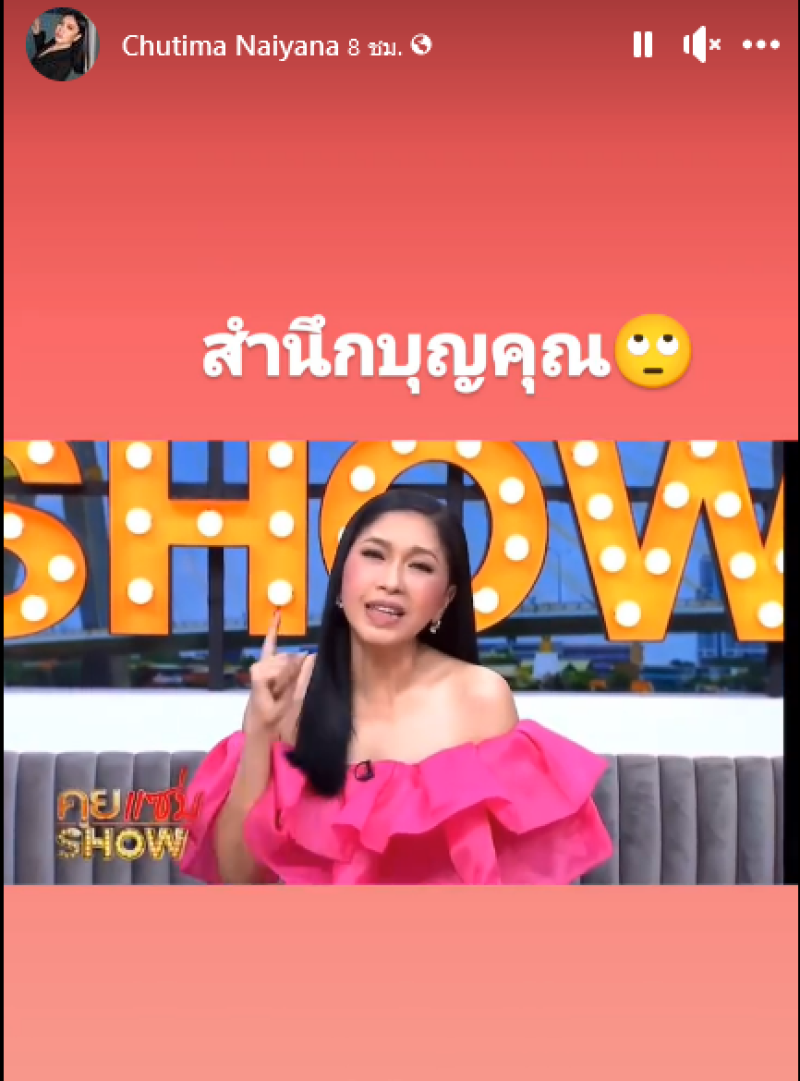Unmute the story audio
Viewport: 800px width, 1081px height.
click(700, 44)
